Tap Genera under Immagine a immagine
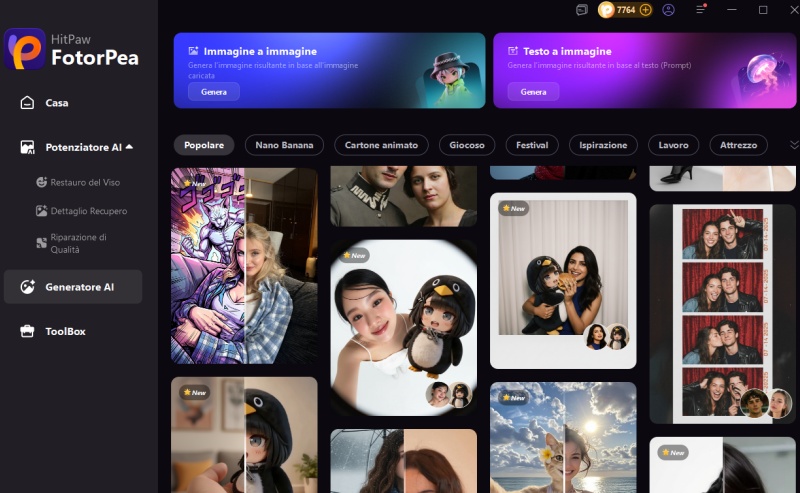This screenshot has height=493, width=800. pos(214,92)
